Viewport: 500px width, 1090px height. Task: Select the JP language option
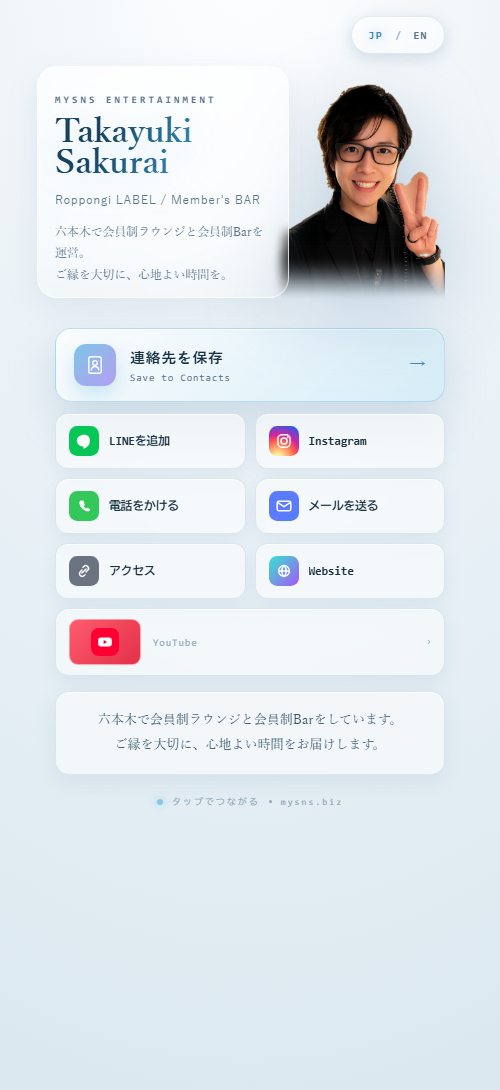coord(376,35)
